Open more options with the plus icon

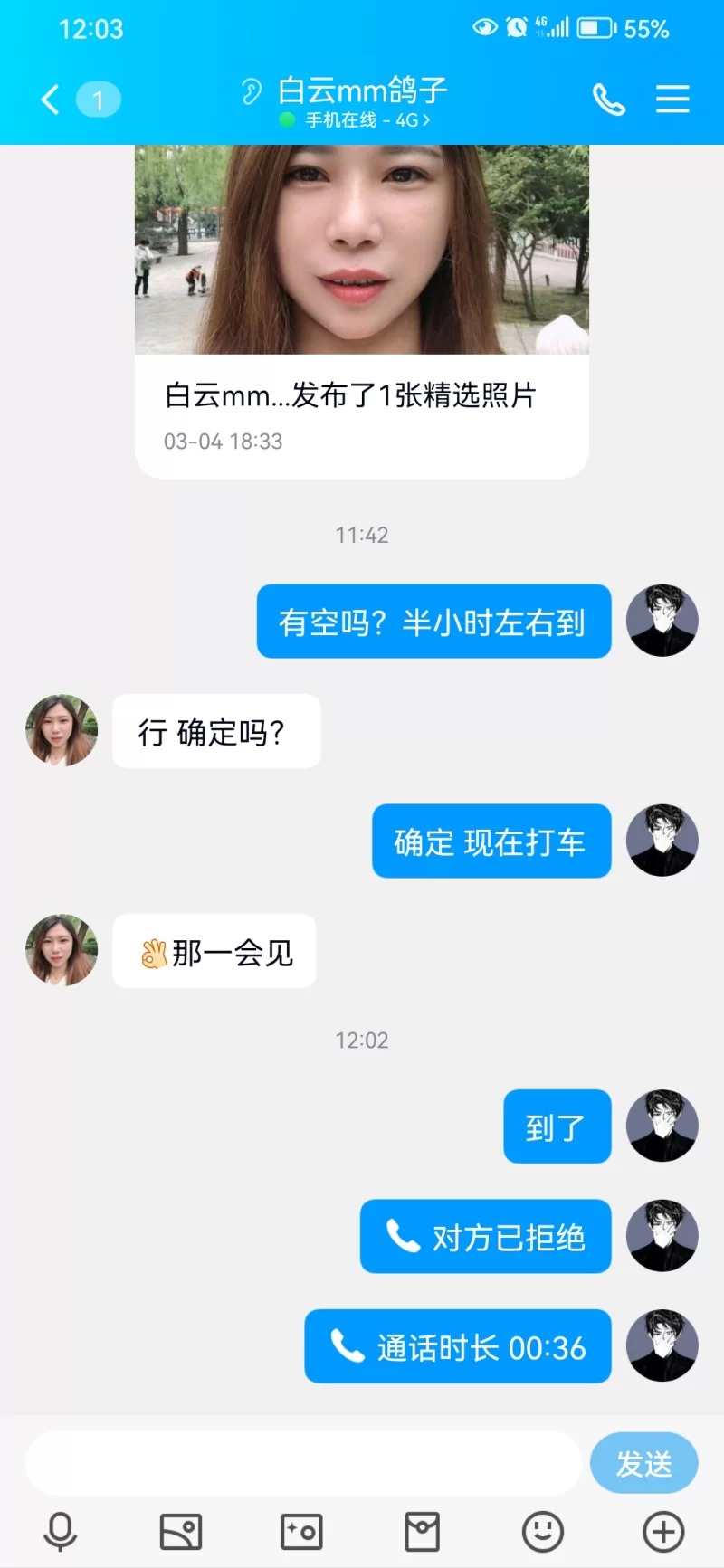[663, 1532]
